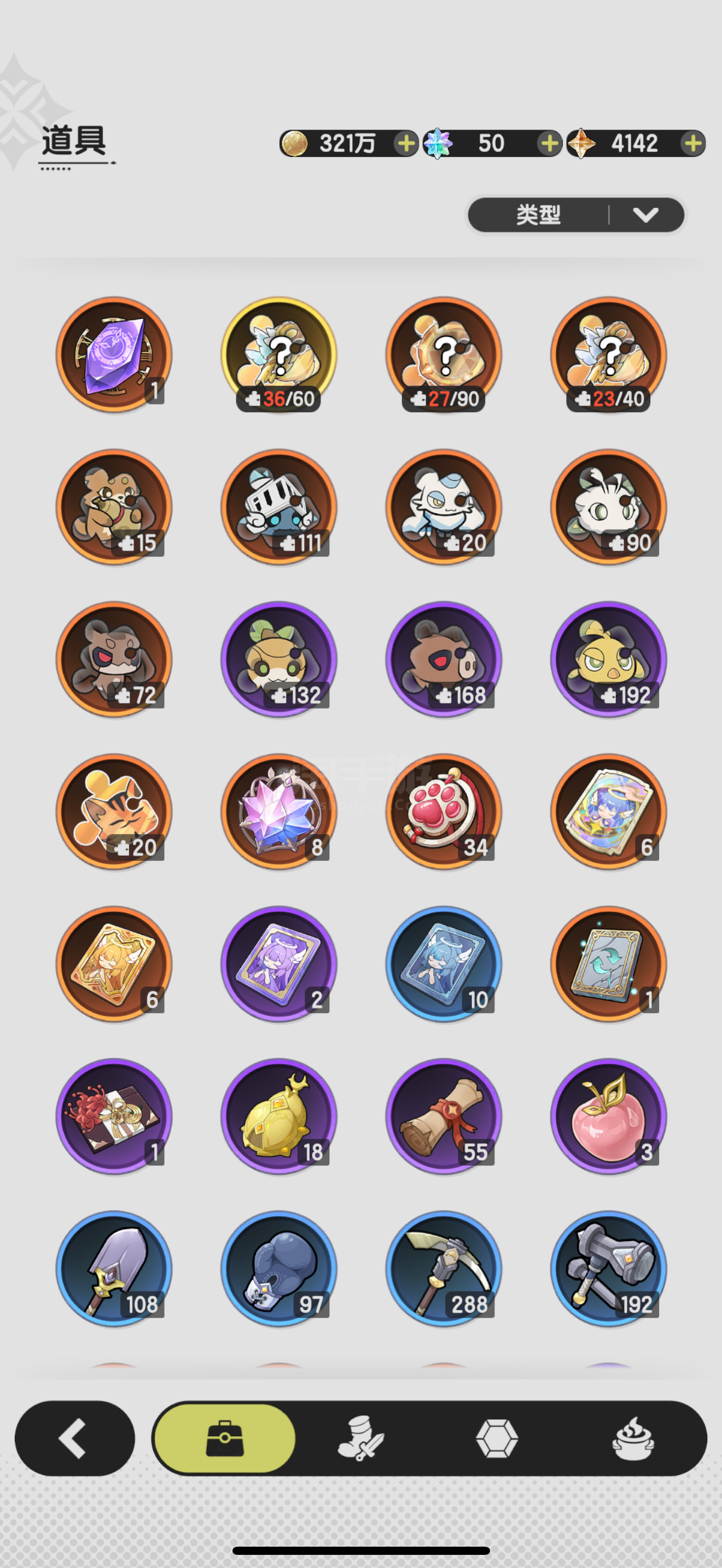722x1568 pixels.
Task: Select the blue angel card with 10
Action: tap(444, 964)
